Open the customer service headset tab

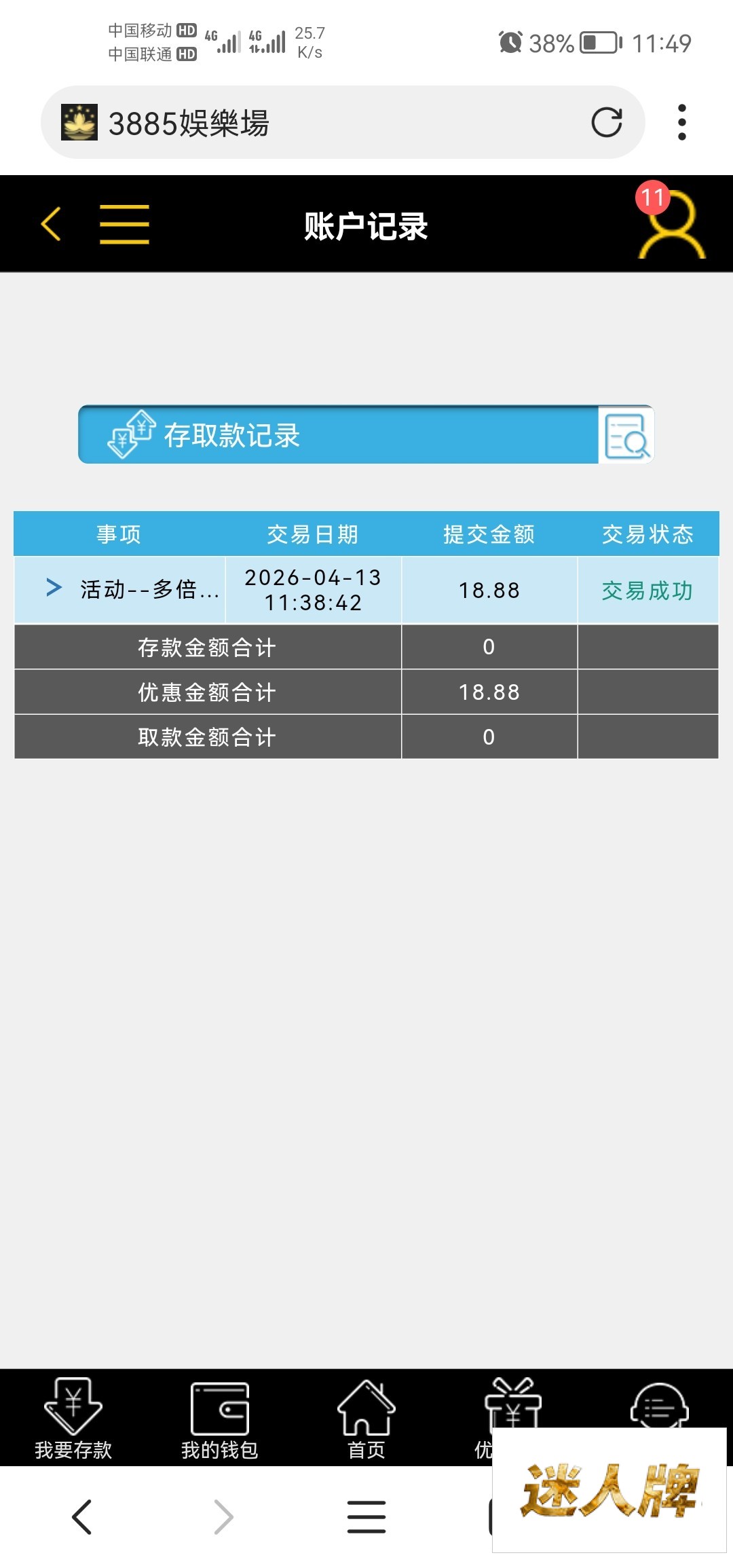pyautogui.click(x=659, y=1404)
